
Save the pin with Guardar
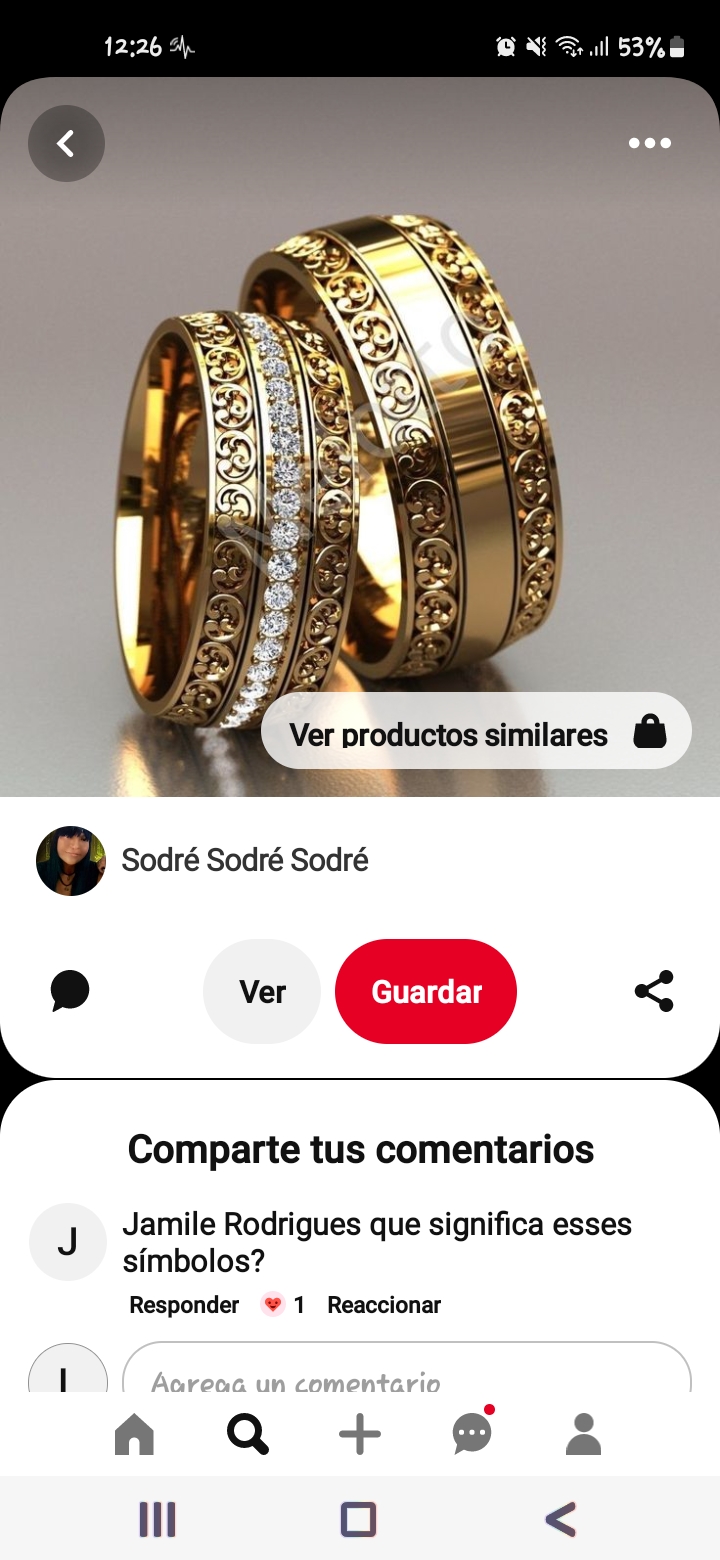point(426,992)
